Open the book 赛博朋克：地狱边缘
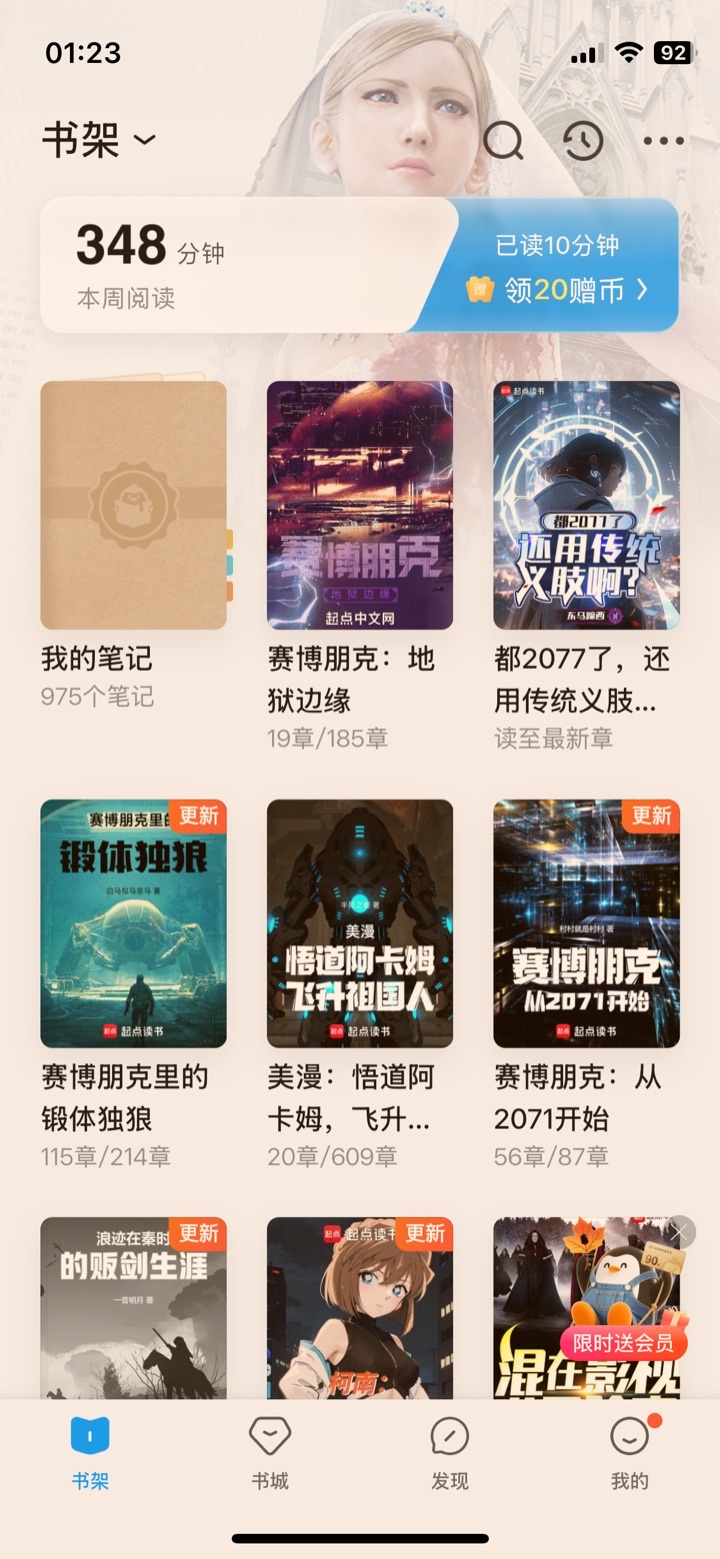The image size is (720, 1559). point(360,505)
